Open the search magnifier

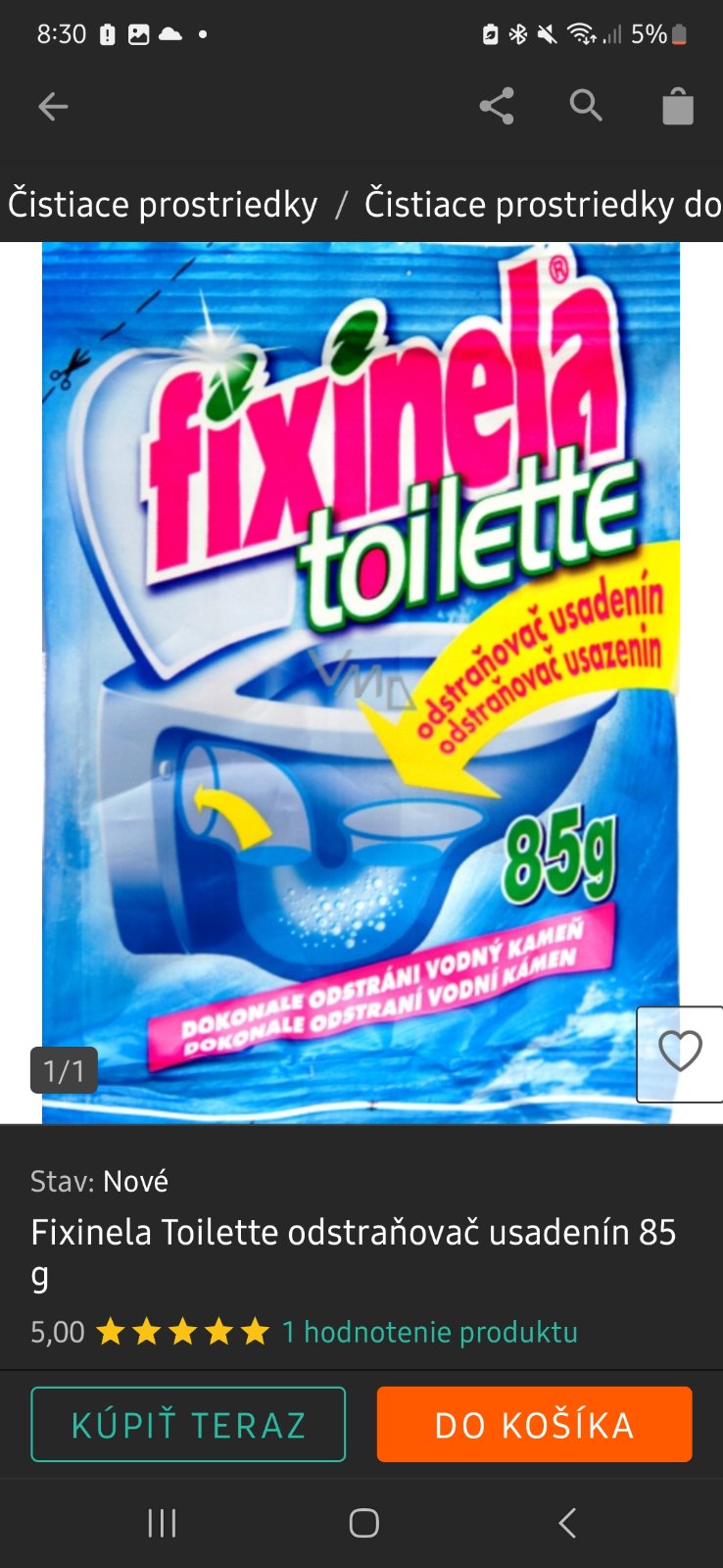586,106
